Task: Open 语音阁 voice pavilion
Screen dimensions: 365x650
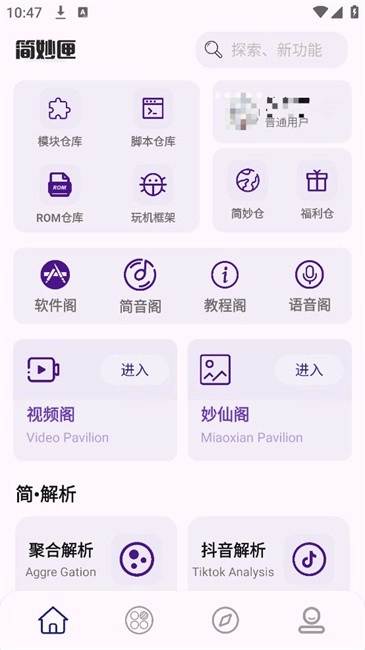Action: pos(310,286)
